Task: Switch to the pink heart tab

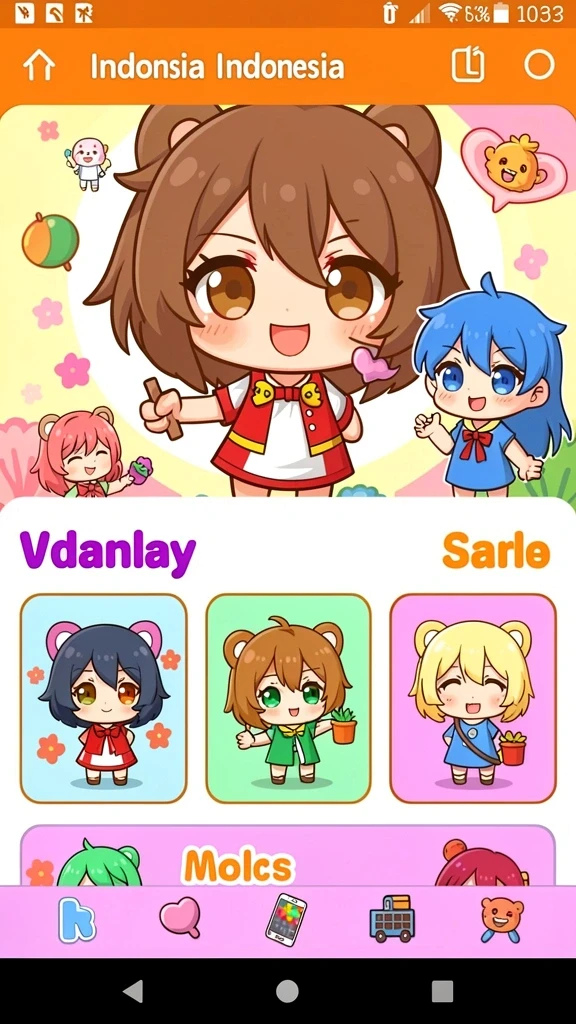Action: click(180, 917)
